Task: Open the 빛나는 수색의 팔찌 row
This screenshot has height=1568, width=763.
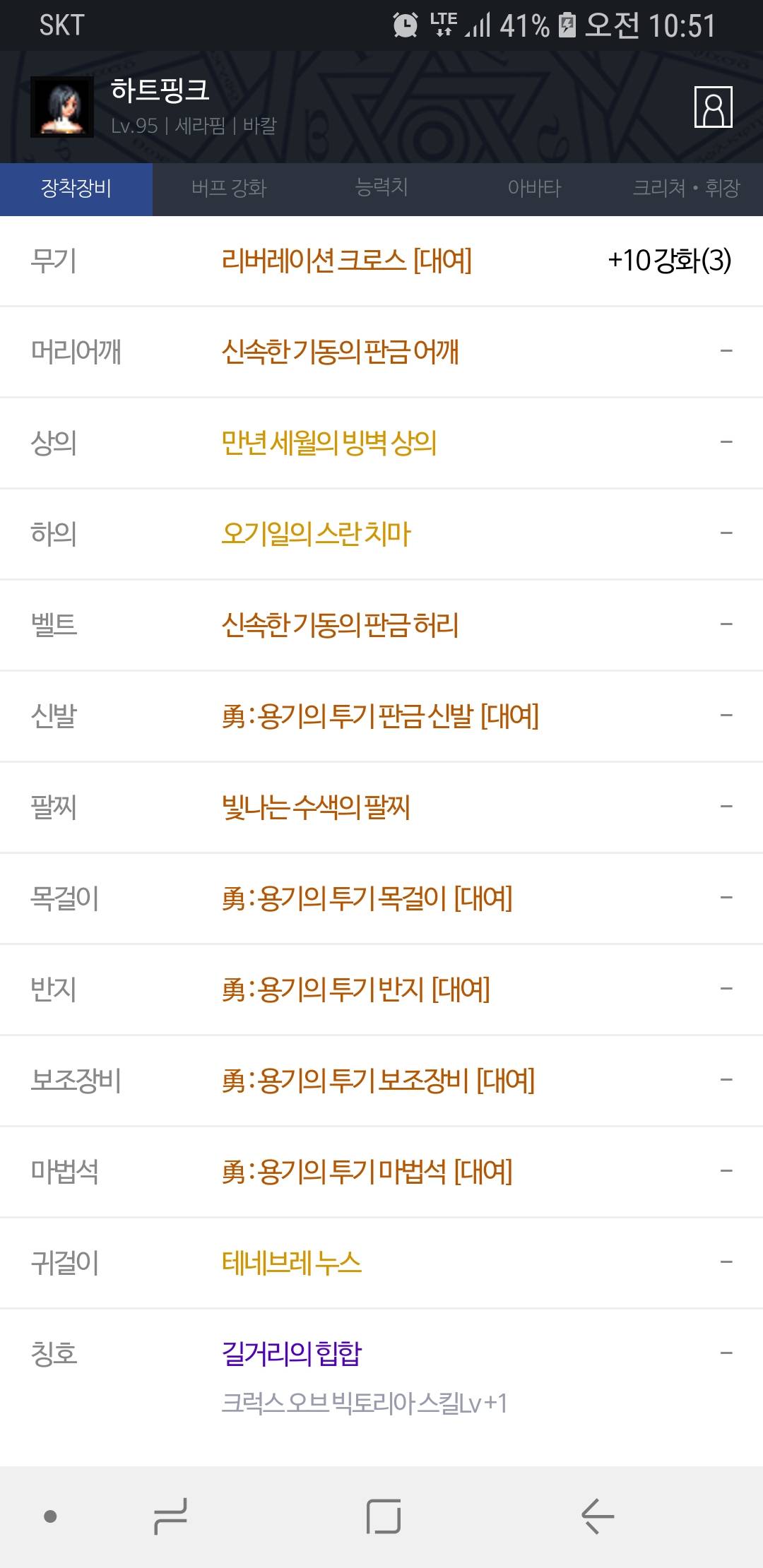Action: [x=381, y=807]
